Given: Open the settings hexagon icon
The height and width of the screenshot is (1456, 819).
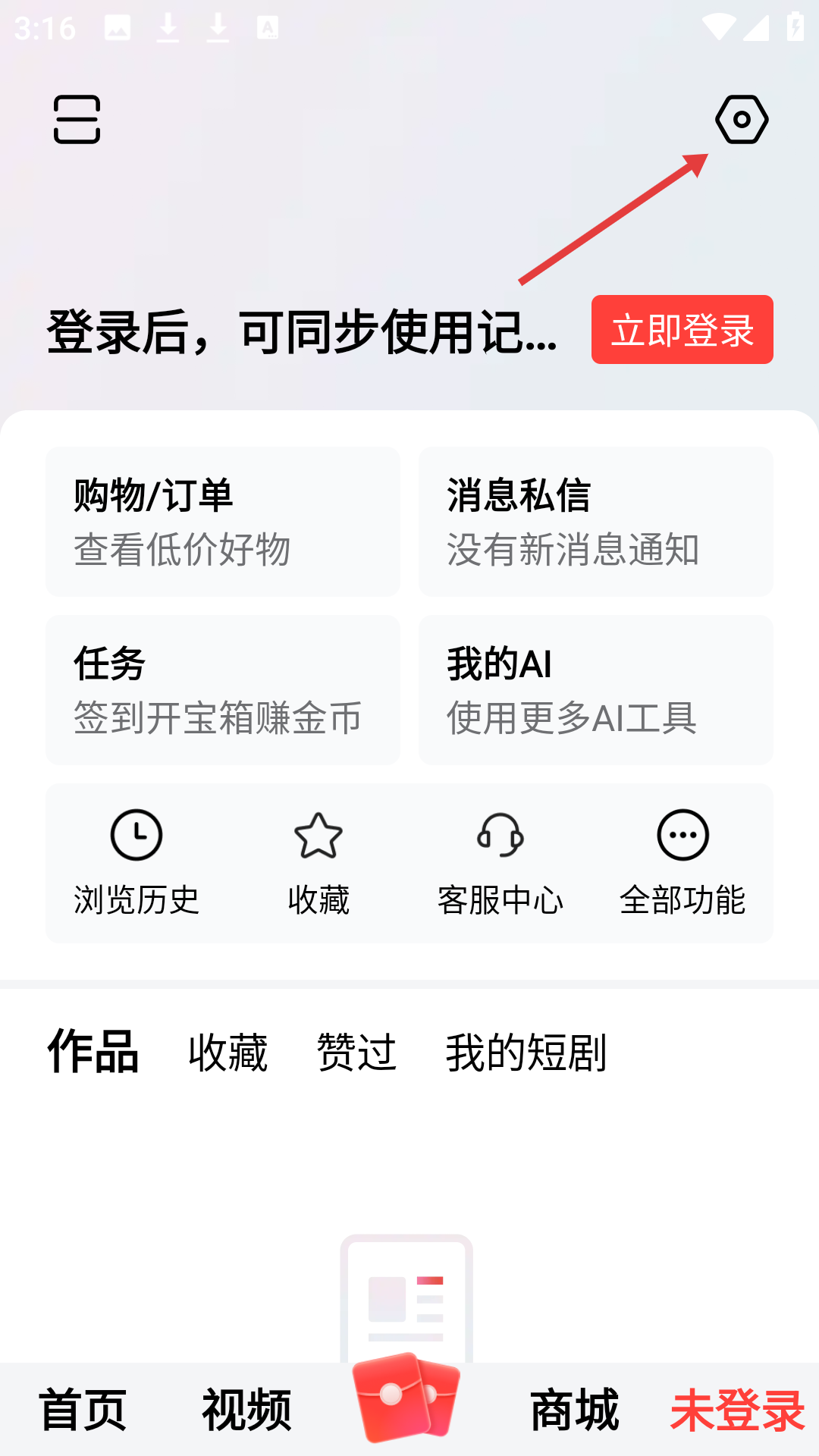Looking at the screenshot, I should click(742, 119).
